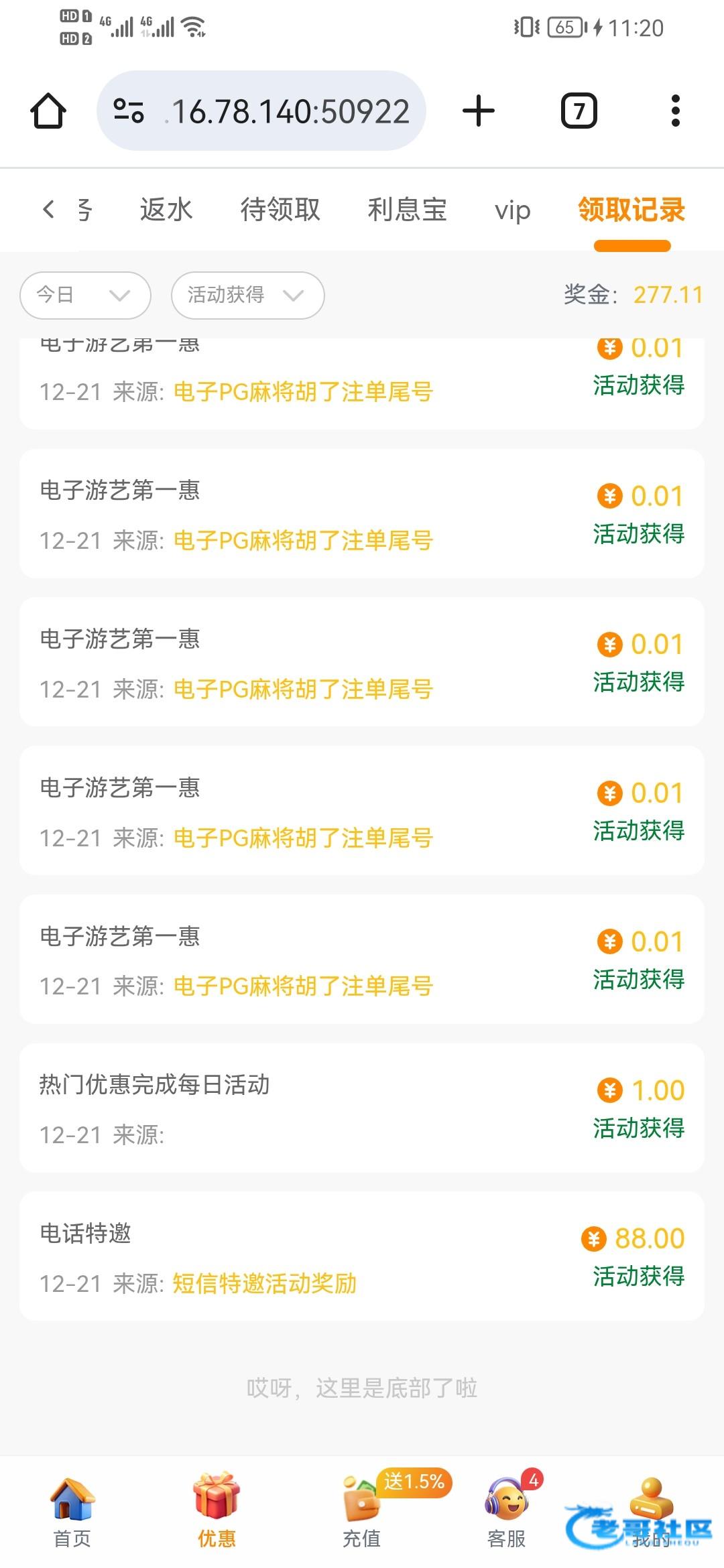The height and width of the screenshot is (1568, 724).
Task: Open the 短信特邀活动奖励 source link
Action: 265,1284
